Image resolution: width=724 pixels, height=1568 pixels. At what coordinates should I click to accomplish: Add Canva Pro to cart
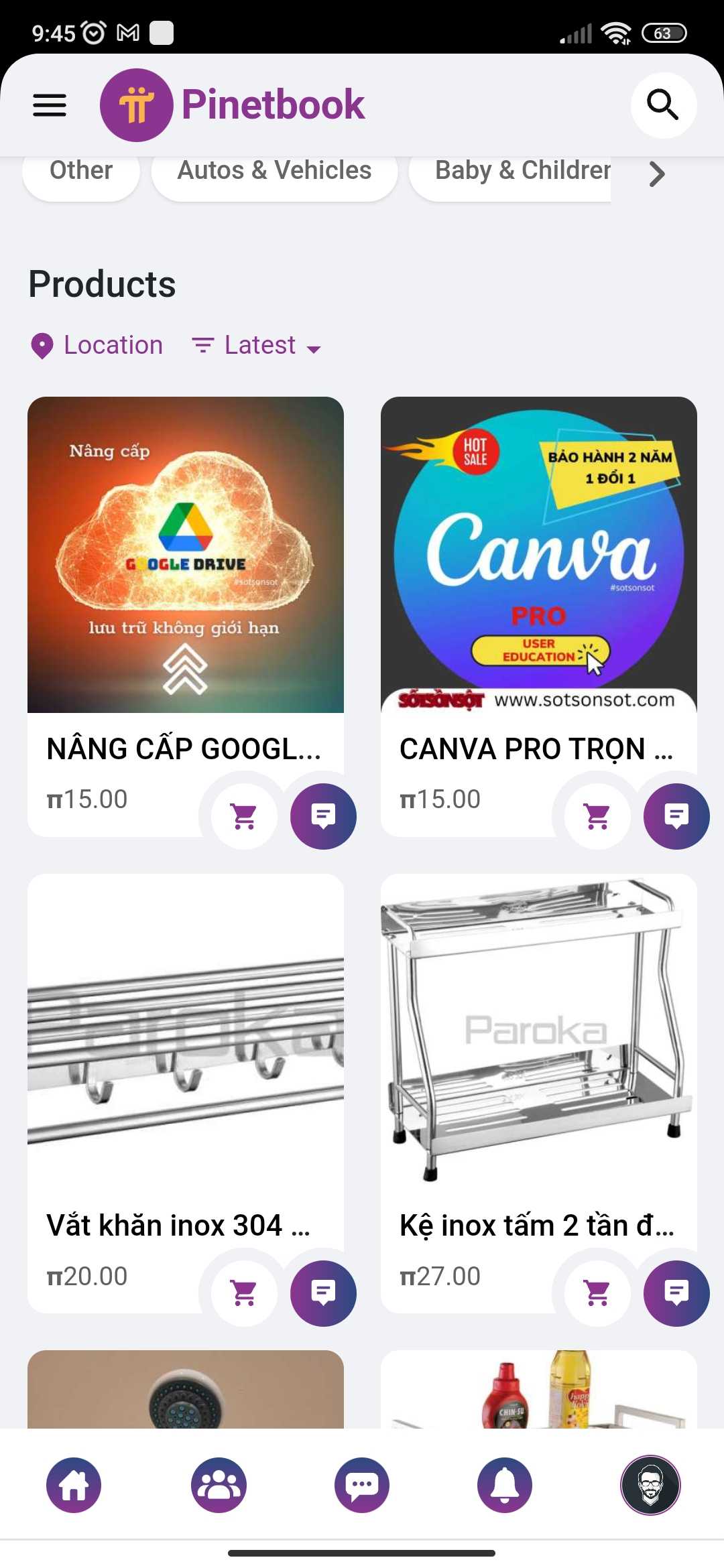[597, 816]
